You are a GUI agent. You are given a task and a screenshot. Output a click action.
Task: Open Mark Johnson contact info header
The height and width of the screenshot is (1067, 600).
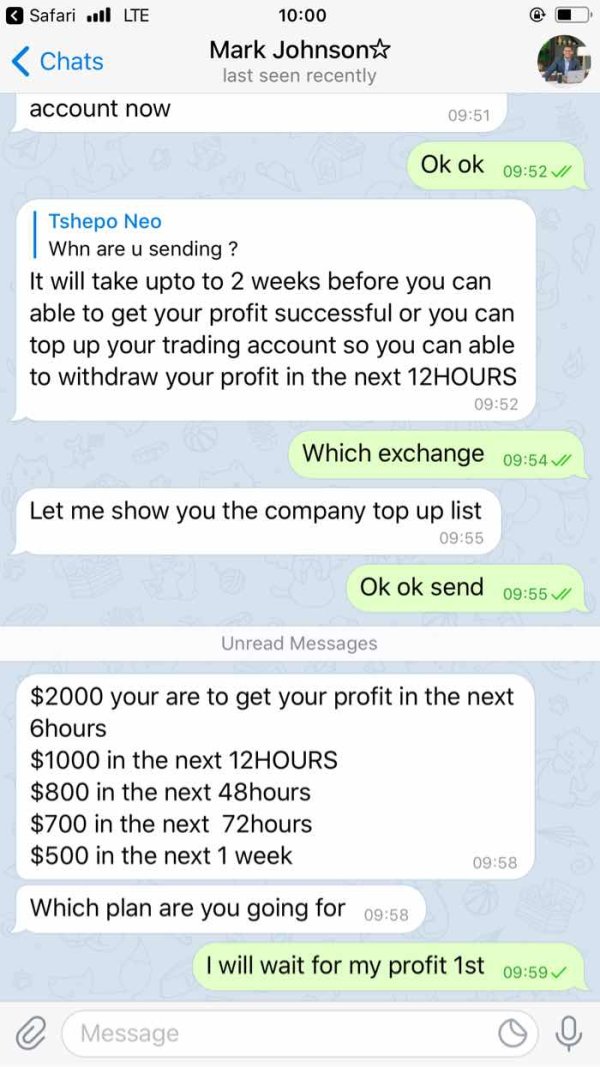pyautogui.click(x=299, y=61)
